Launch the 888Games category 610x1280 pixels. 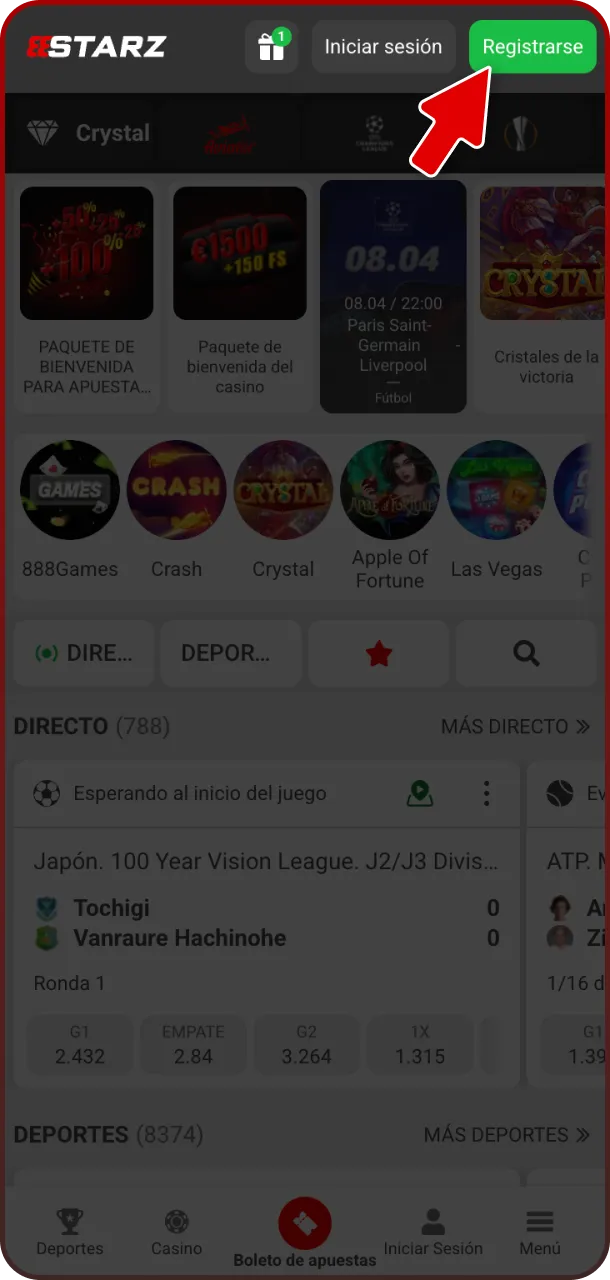tap(70, 512)
